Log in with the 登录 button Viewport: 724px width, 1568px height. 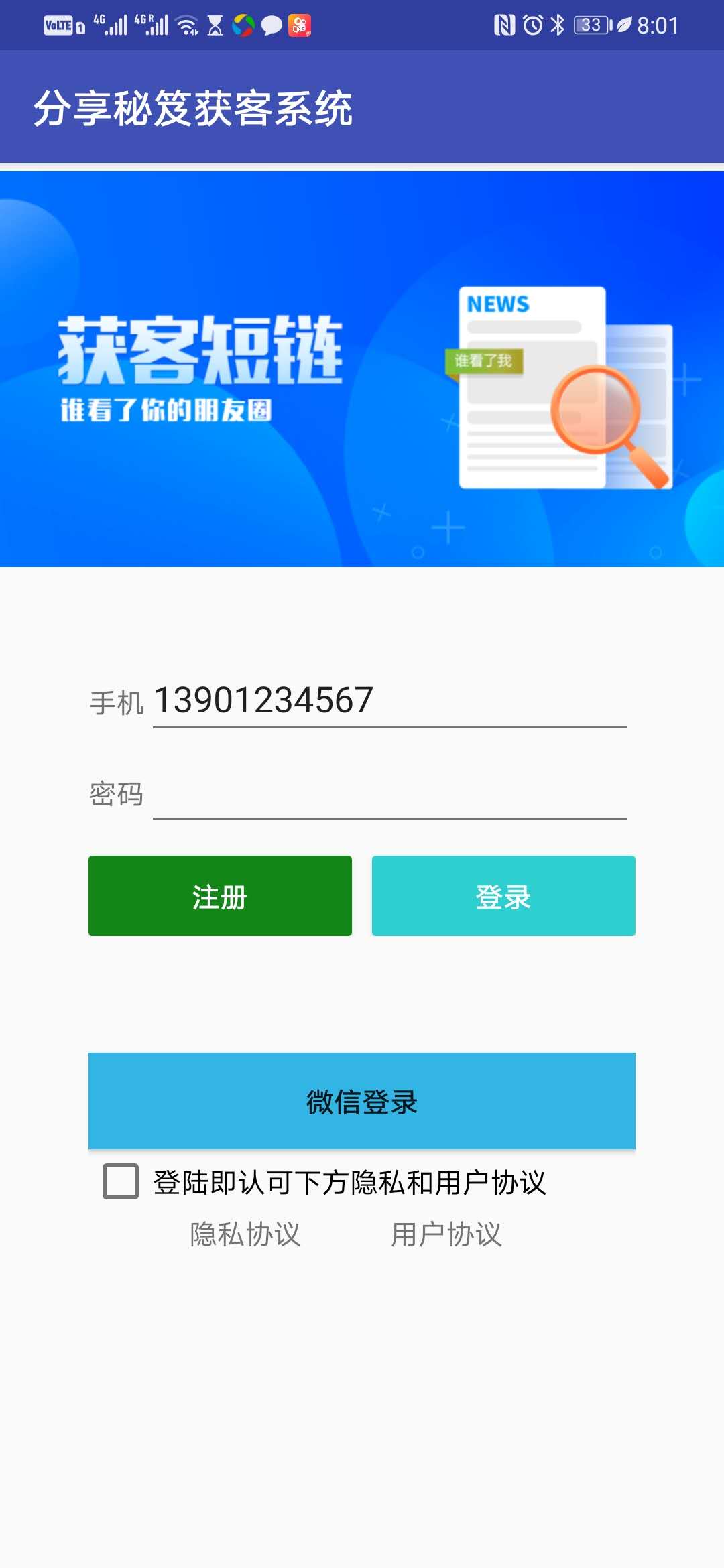503,896
